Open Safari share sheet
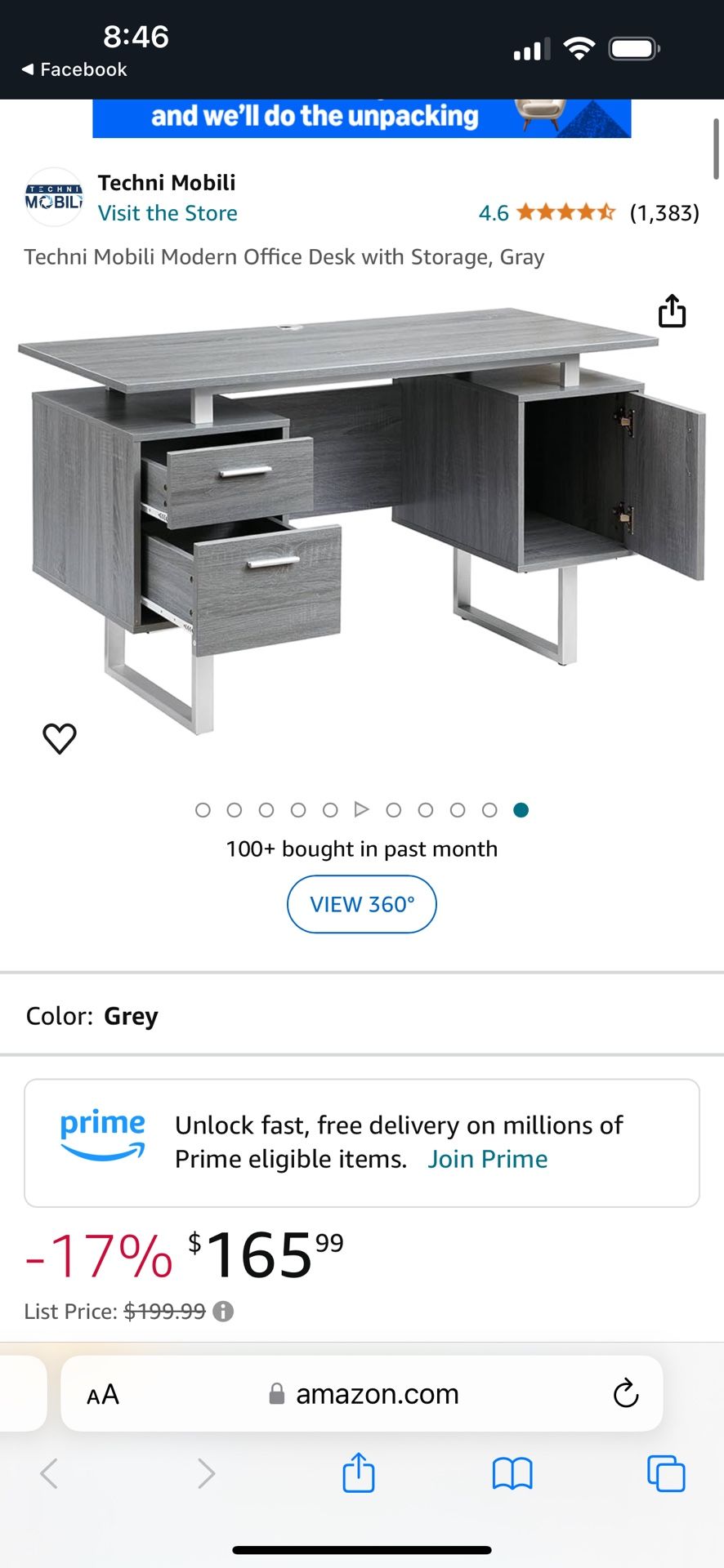724x1568 pixels. (358, 1473)
